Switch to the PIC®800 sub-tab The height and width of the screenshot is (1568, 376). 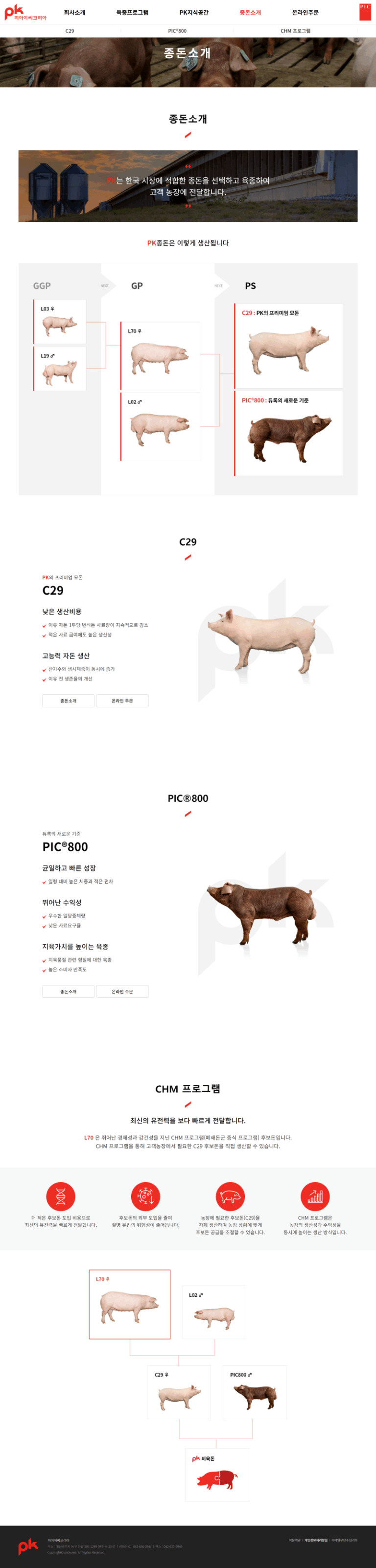(x=177, y=31)
